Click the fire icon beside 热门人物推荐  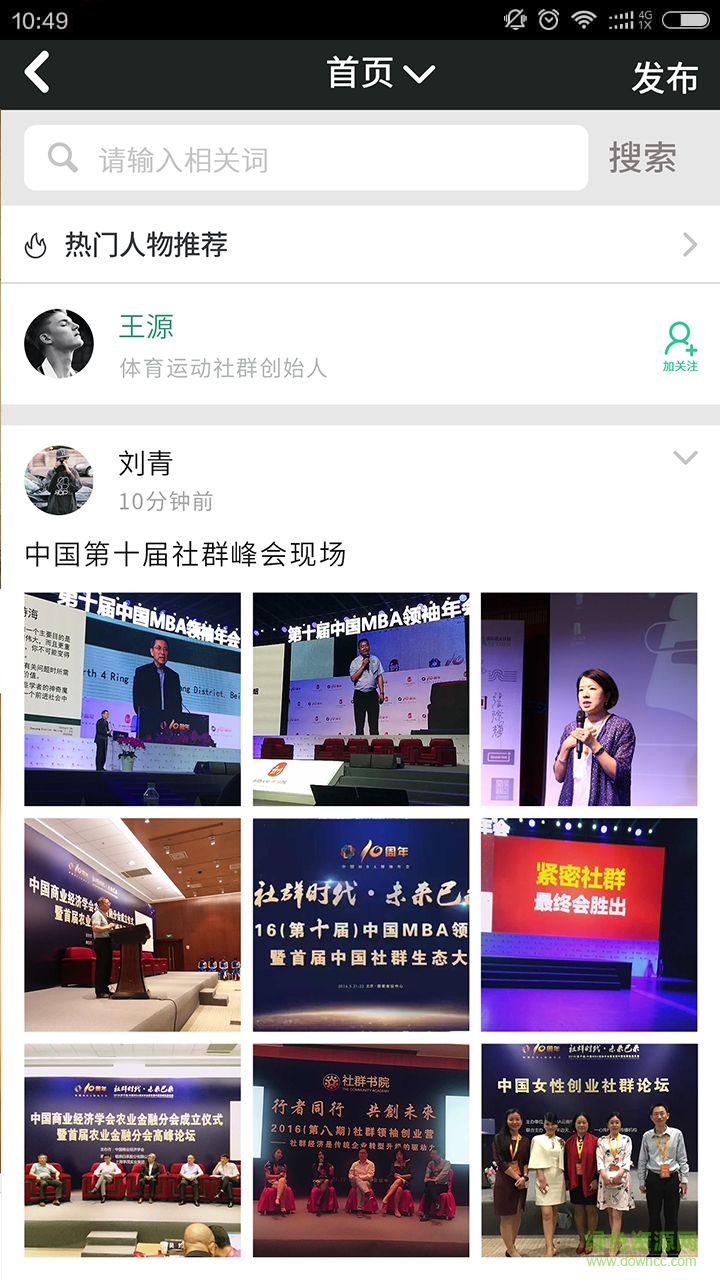point(37,243)
